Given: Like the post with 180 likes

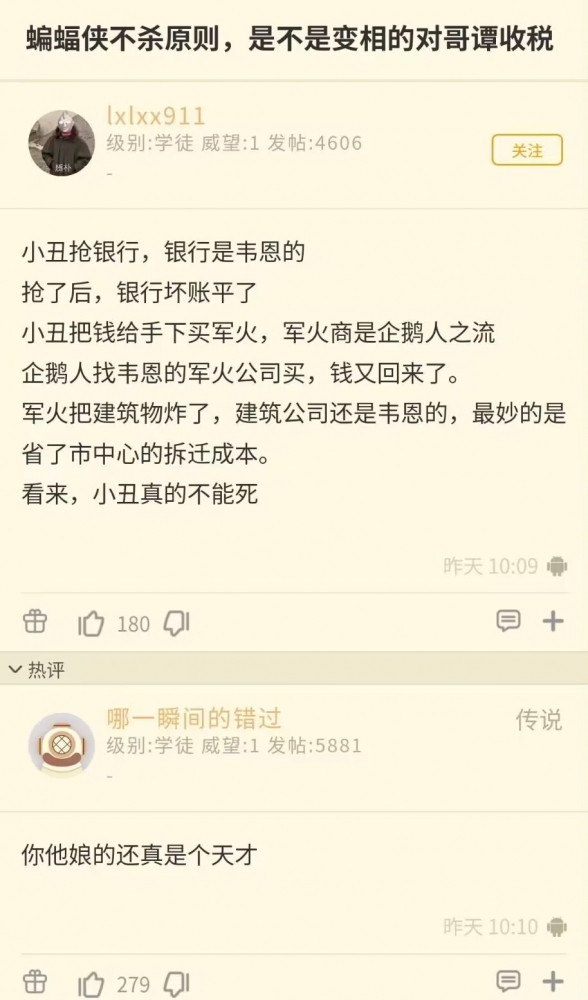Looking at the screenshot, I should [91, 623].
